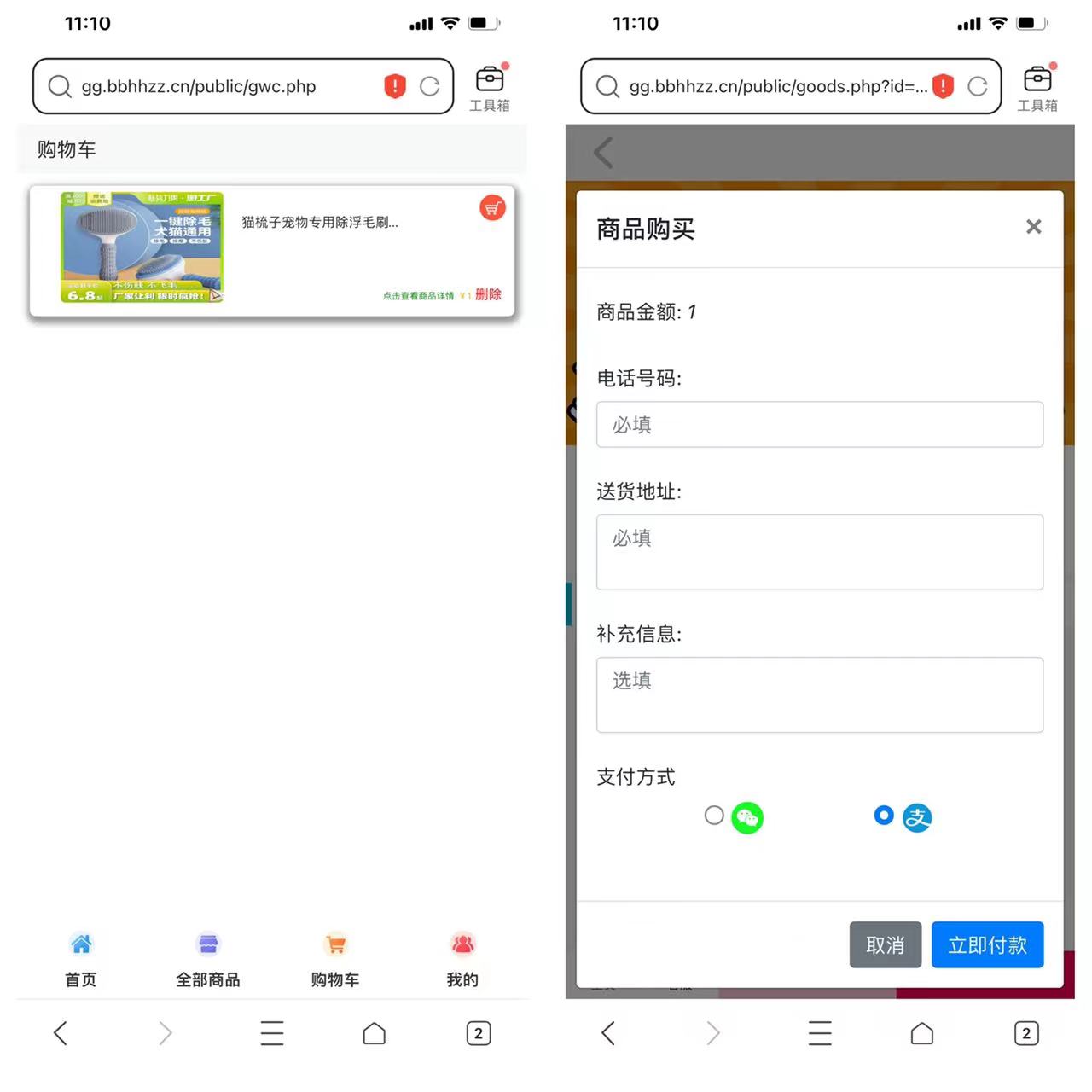Hit the 立即付款 pay now button
Image resolution: width=1092 pixels, height=1092 pixels.
click(987, 944)
